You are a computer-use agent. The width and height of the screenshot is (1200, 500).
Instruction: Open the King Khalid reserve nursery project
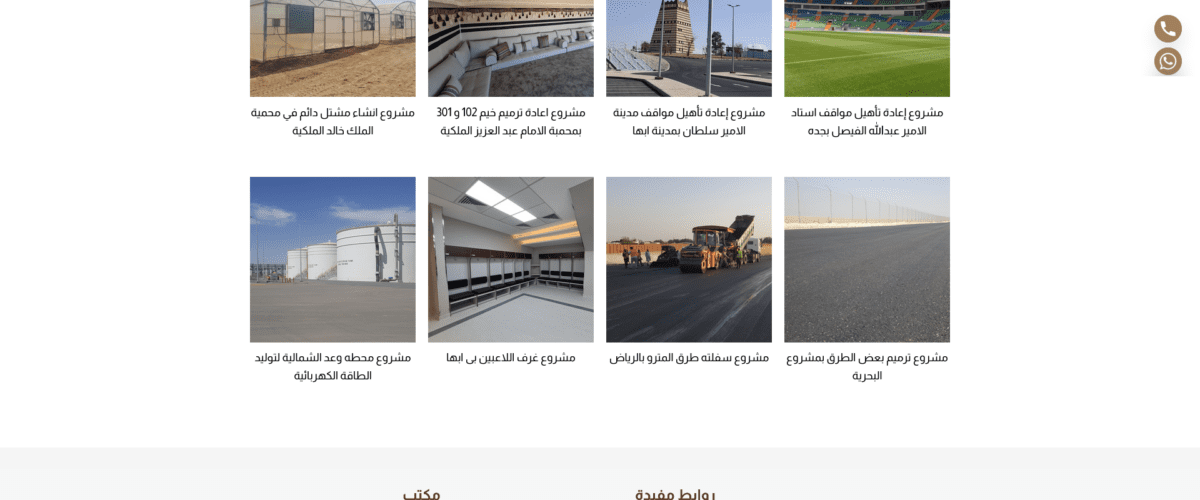[332, 121]
